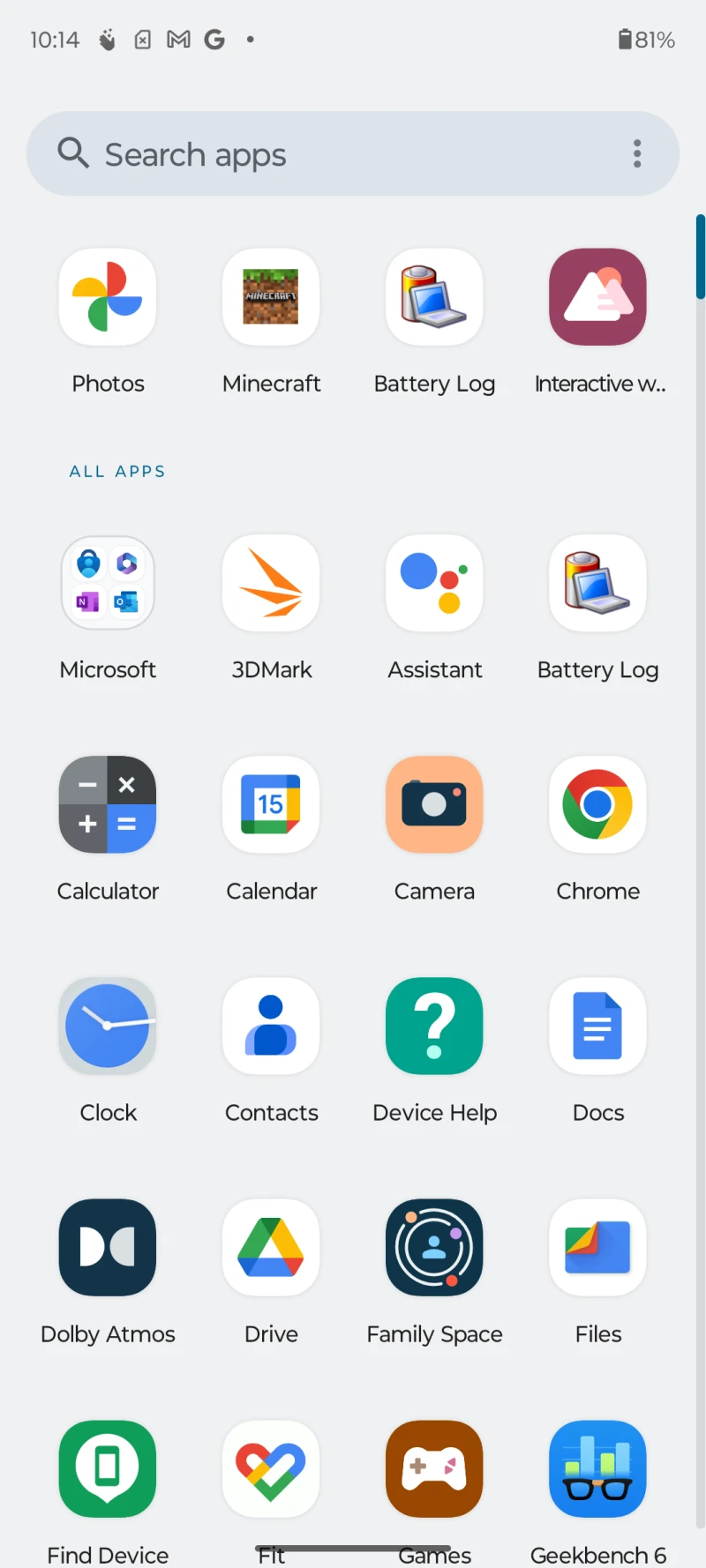Open the Files app
Viewport: 706px width, 1568px height.
597,1247
